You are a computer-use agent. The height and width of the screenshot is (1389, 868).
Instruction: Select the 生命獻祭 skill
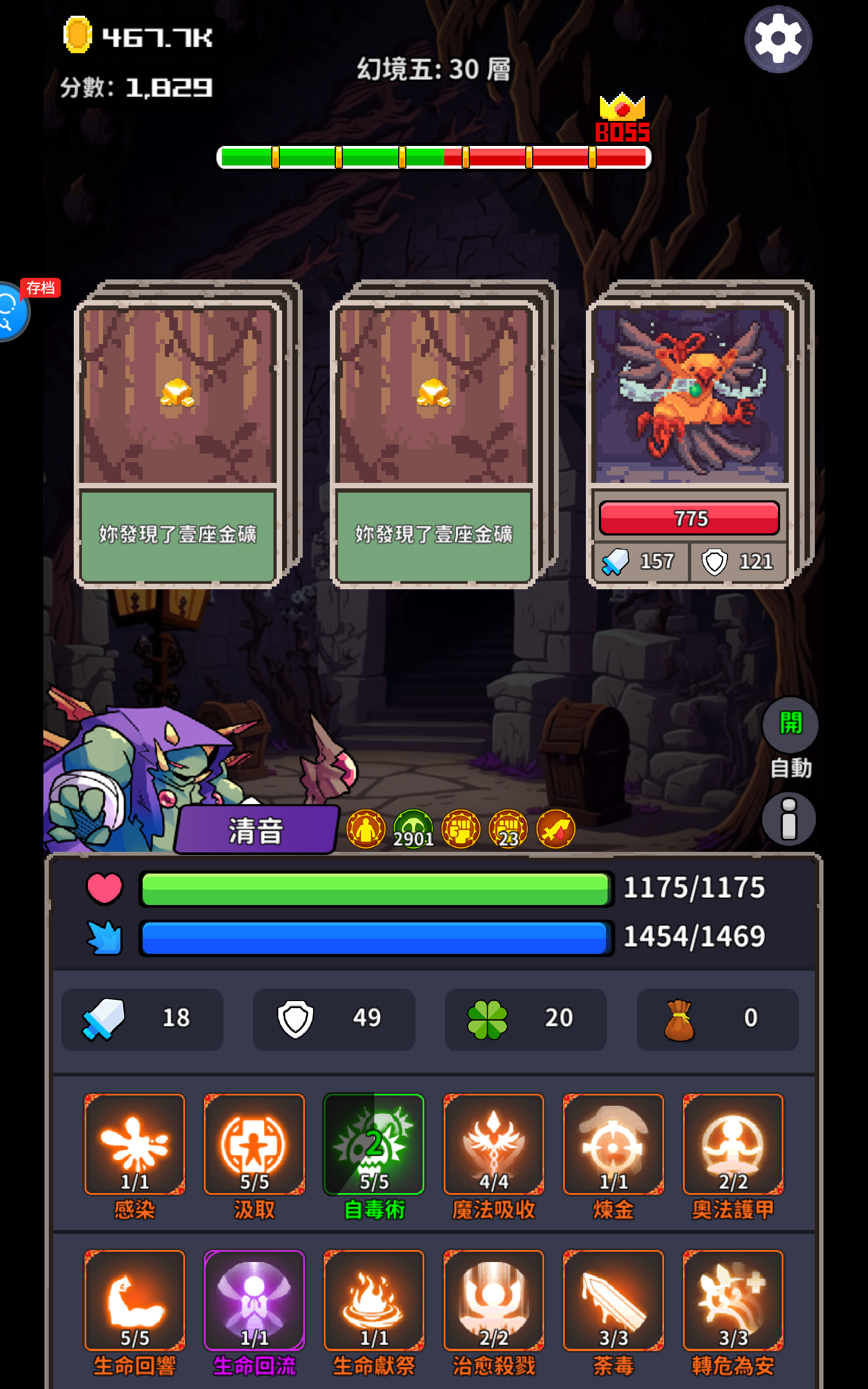374,1300
